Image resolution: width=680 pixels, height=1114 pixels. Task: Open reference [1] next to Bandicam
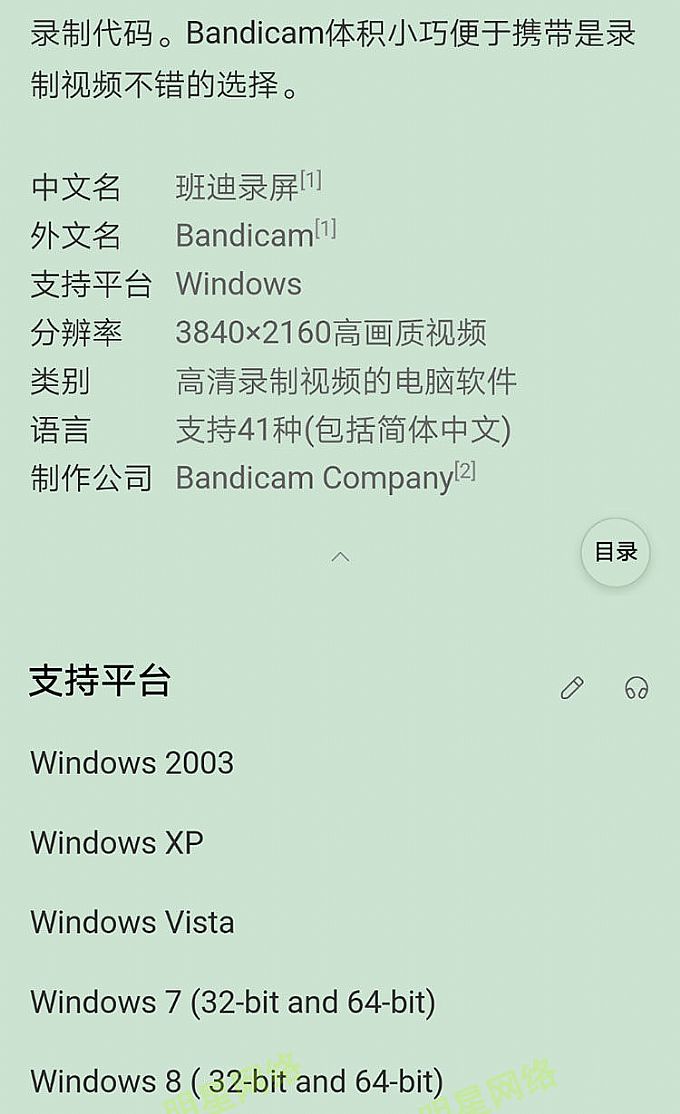(326, 229)
